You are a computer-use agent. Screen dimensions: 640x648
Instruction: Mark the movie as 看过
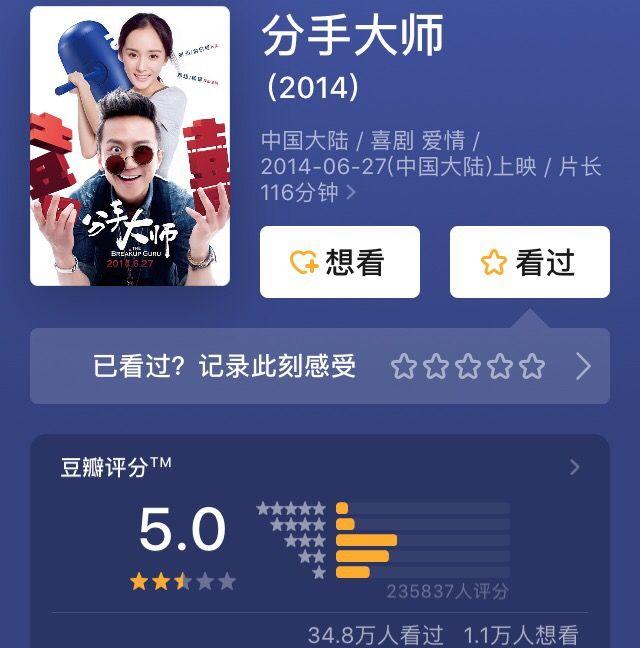(x=529, y=262)
